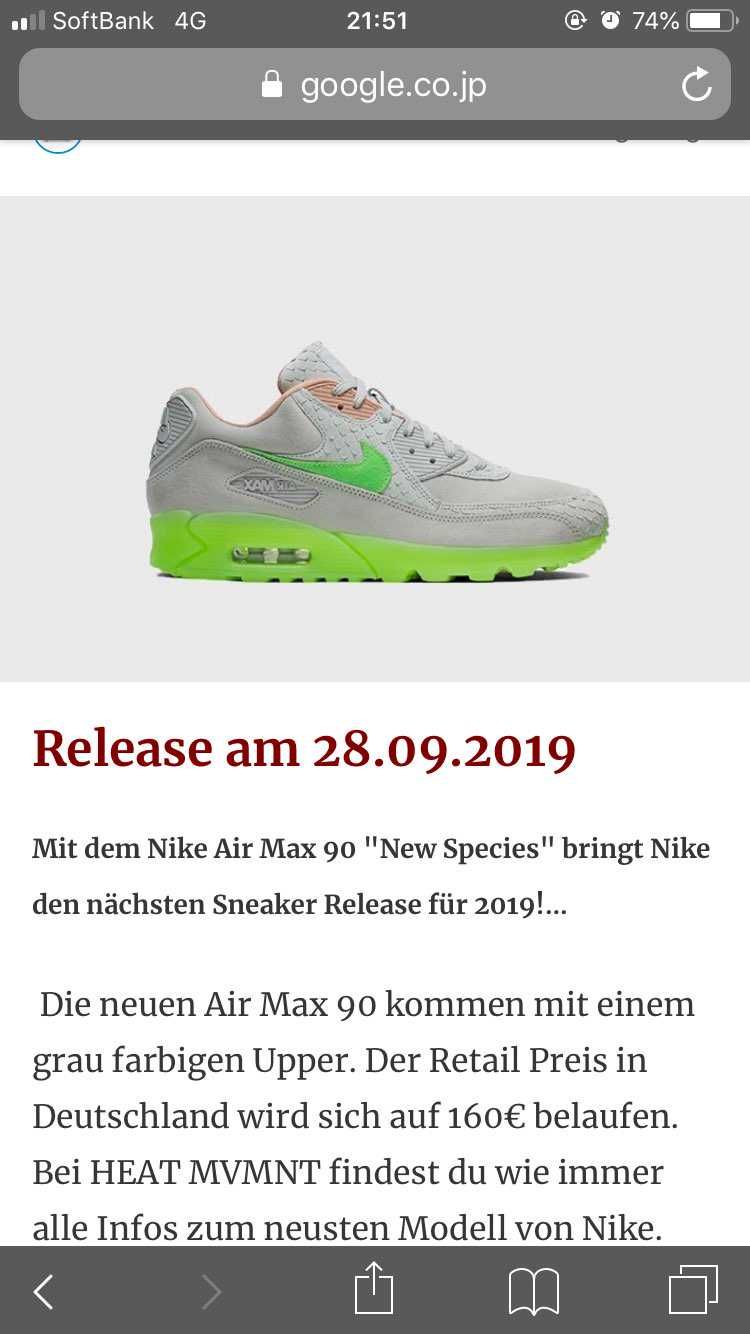Open the share sheet
Viewport: 750px width, 1334px height.
click(374, 1288)
